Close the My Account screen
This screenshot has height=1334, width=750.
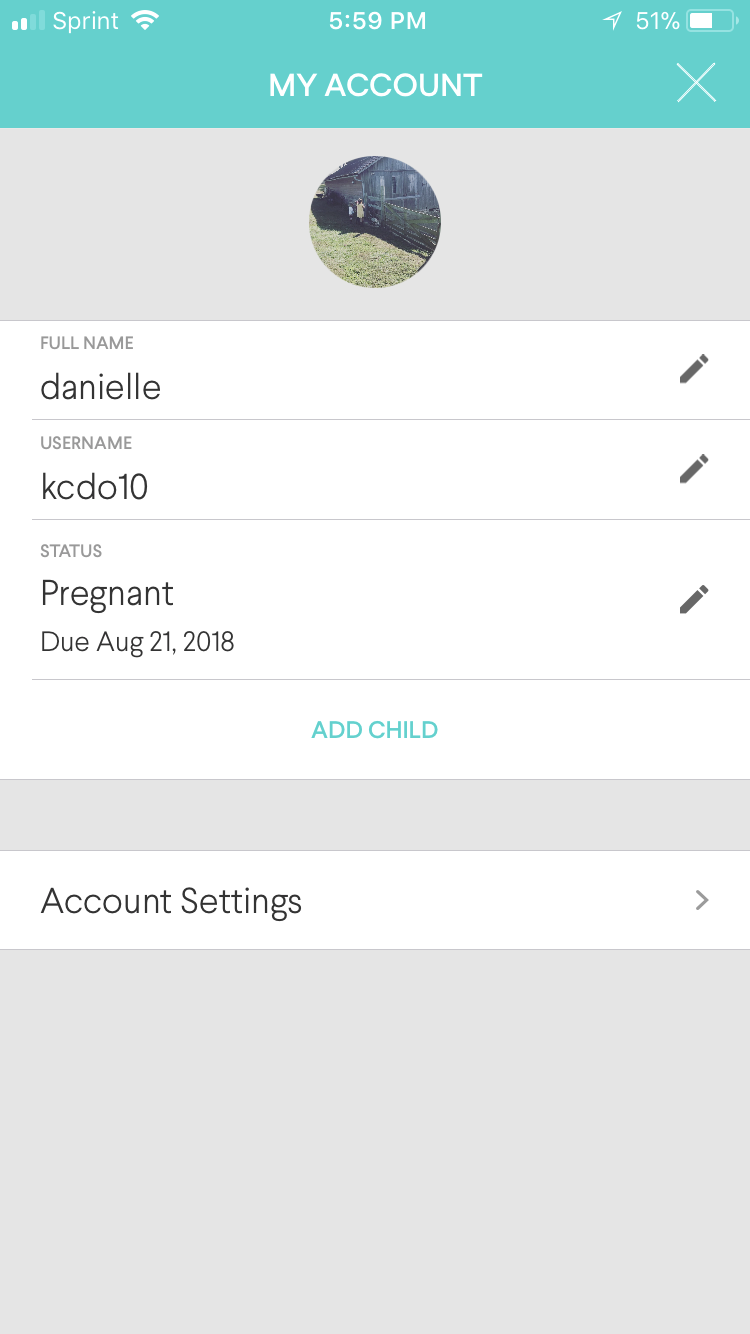696,83
